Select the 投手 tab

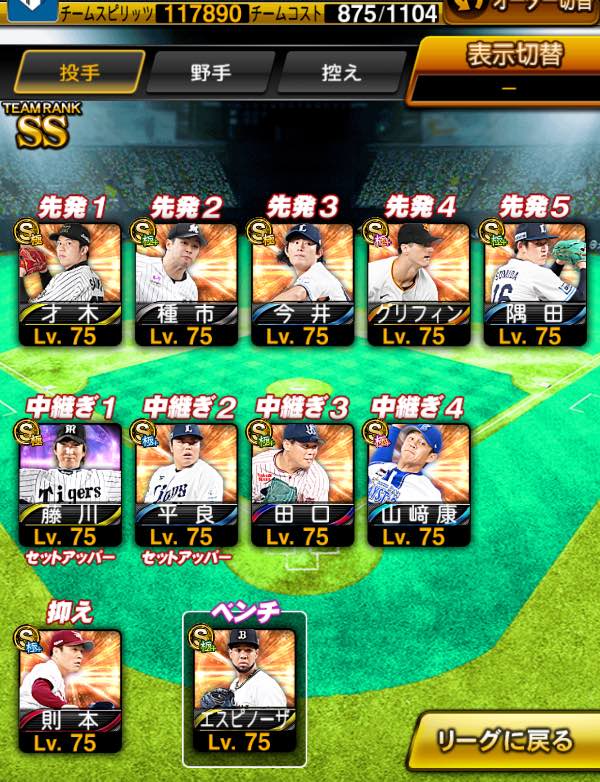click(77, 73)
